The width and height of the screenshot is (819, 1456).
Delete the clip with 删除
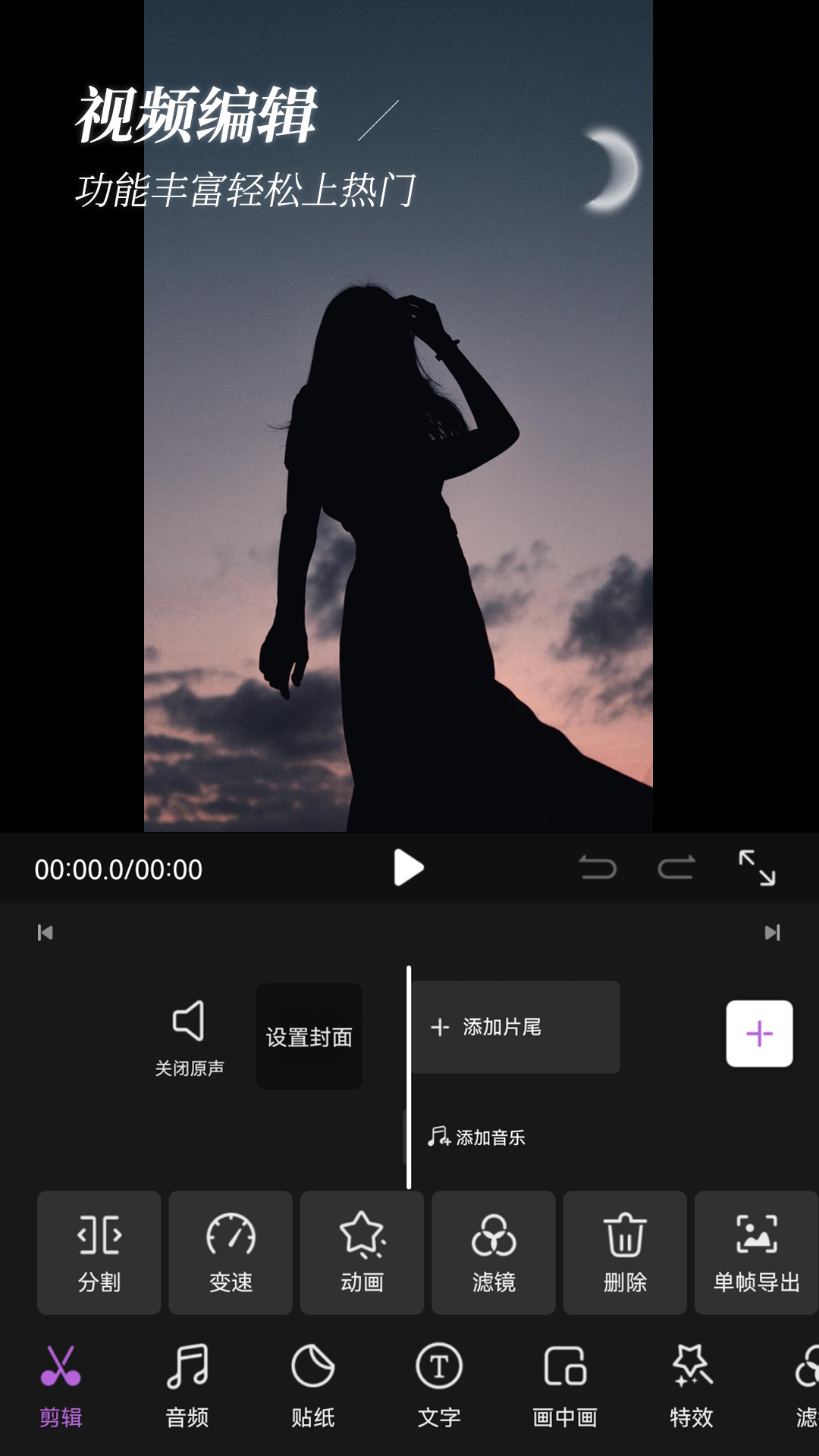click(625, 1252)
